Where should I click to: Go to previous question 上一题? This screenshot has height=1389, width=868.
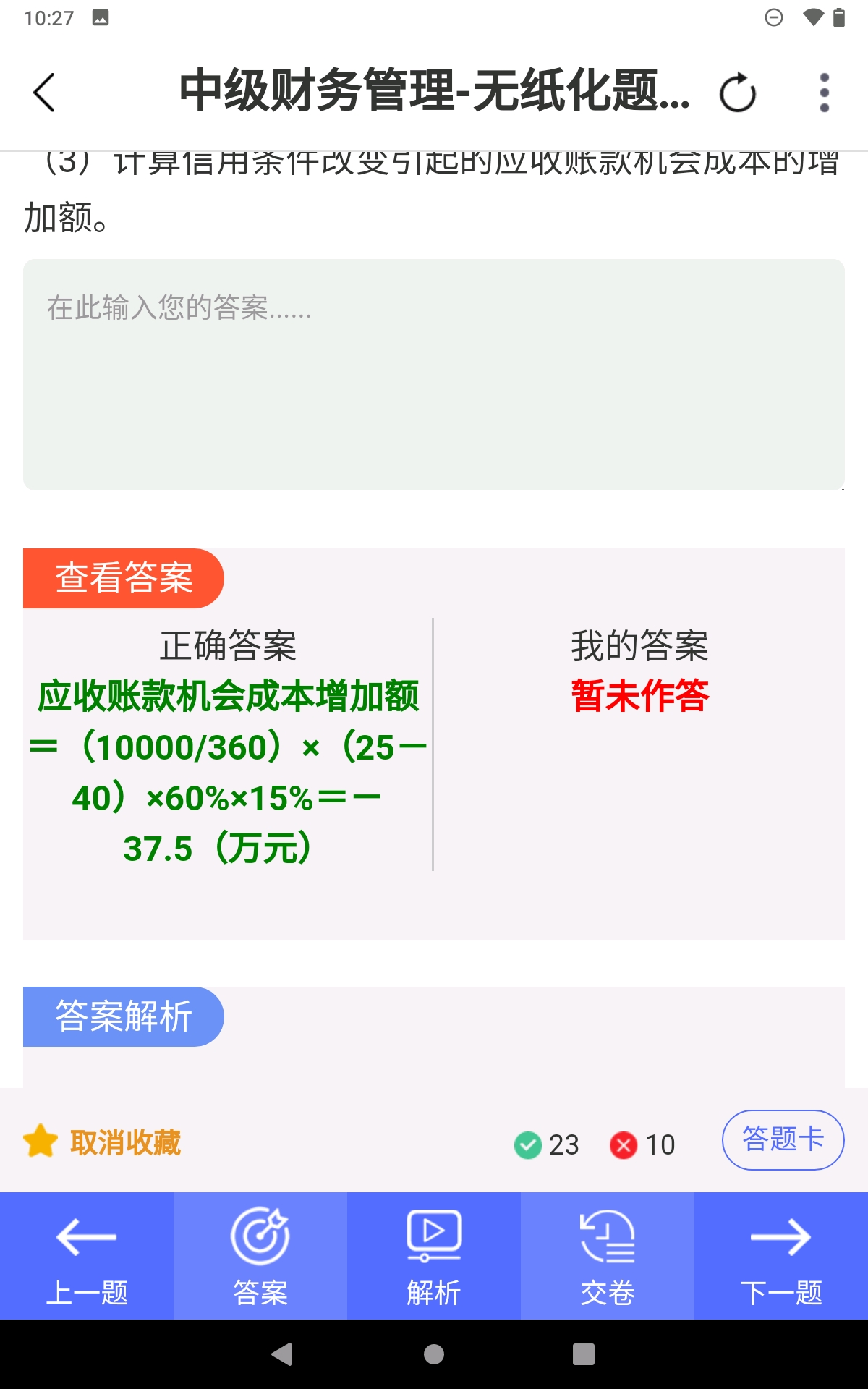87,1256
